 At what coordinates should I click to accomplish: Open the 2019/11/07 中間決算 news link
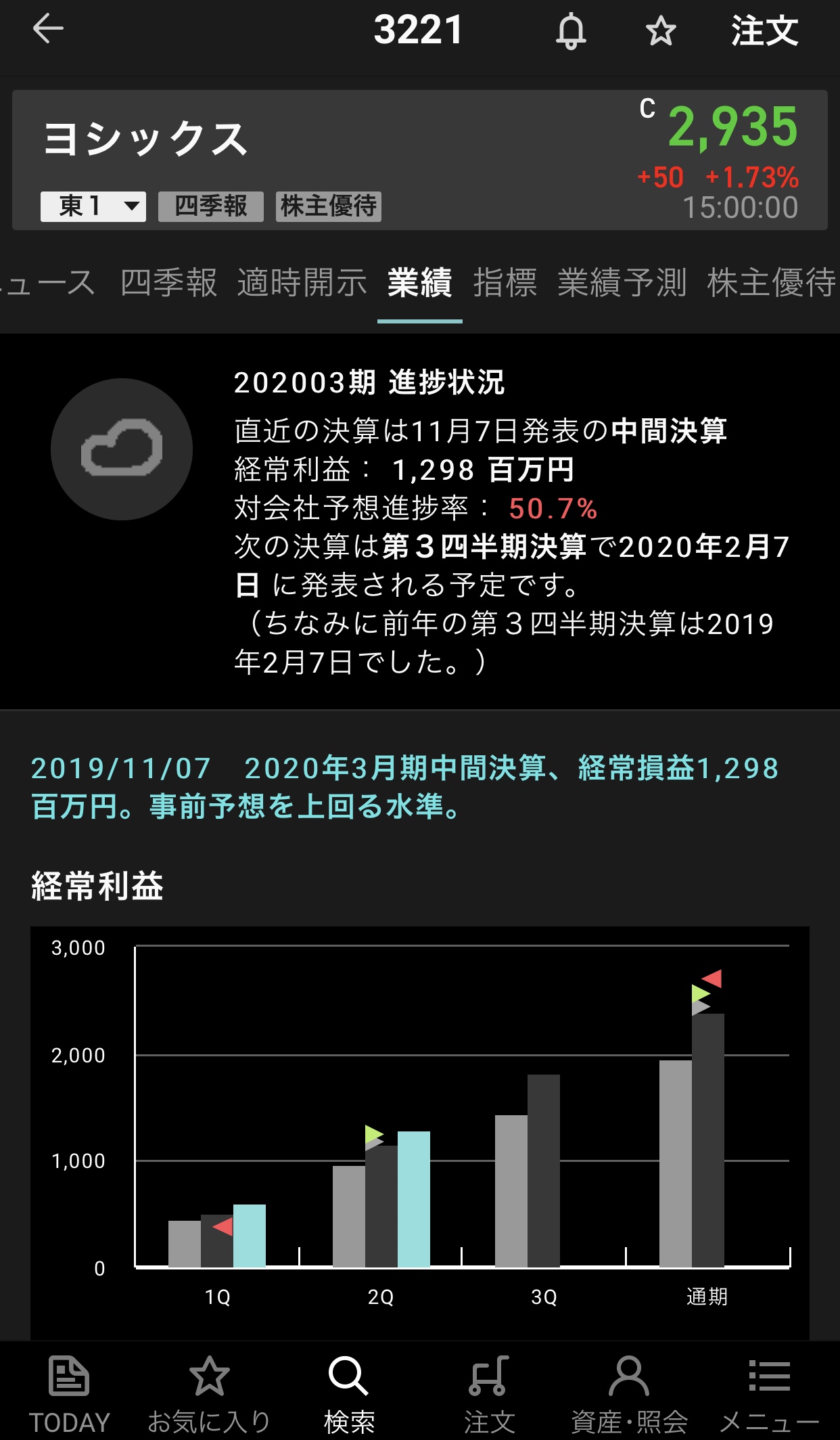406,787
